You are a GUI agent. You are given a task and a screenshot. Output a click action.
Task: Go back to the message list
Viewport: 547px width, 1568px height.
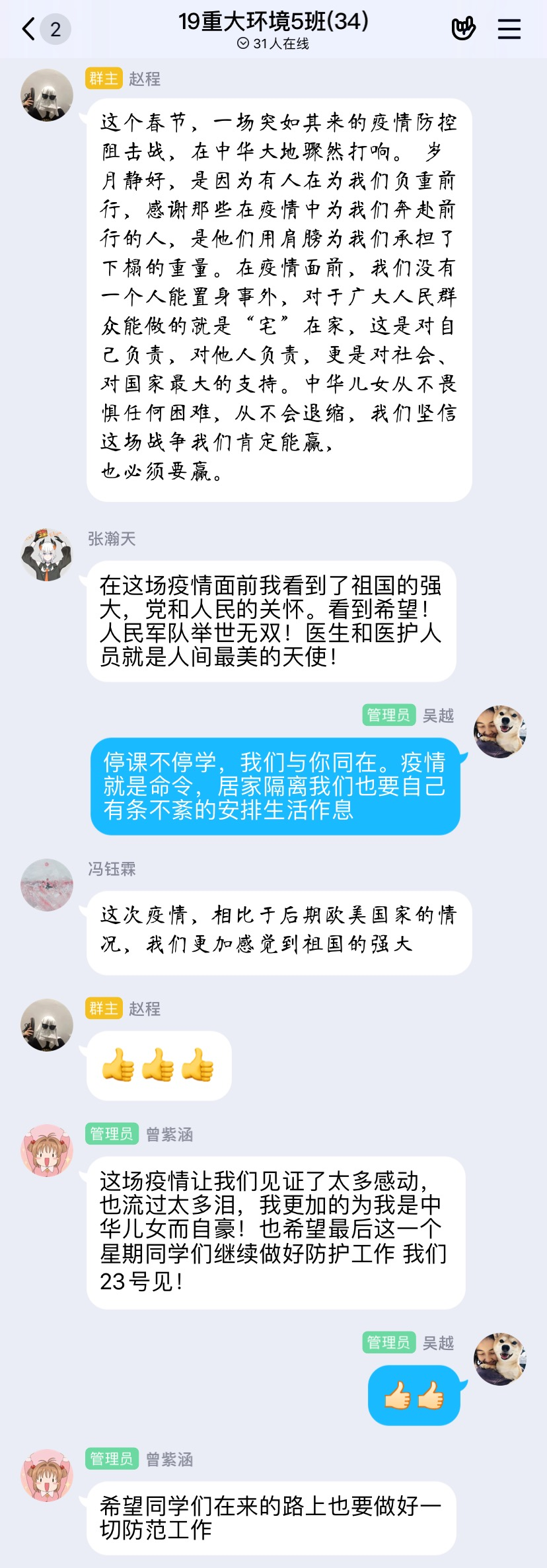tap(29, 29)
